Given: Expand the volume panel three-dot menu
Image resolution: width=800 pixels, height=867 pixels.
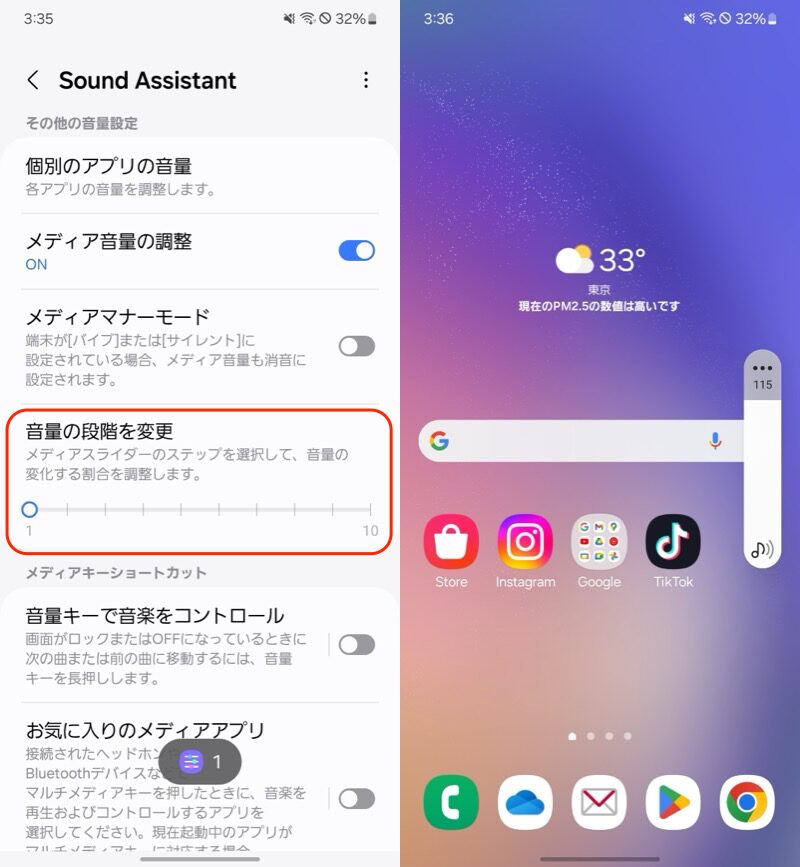Looking at the screenshot, I should click(x=762, y=368).
